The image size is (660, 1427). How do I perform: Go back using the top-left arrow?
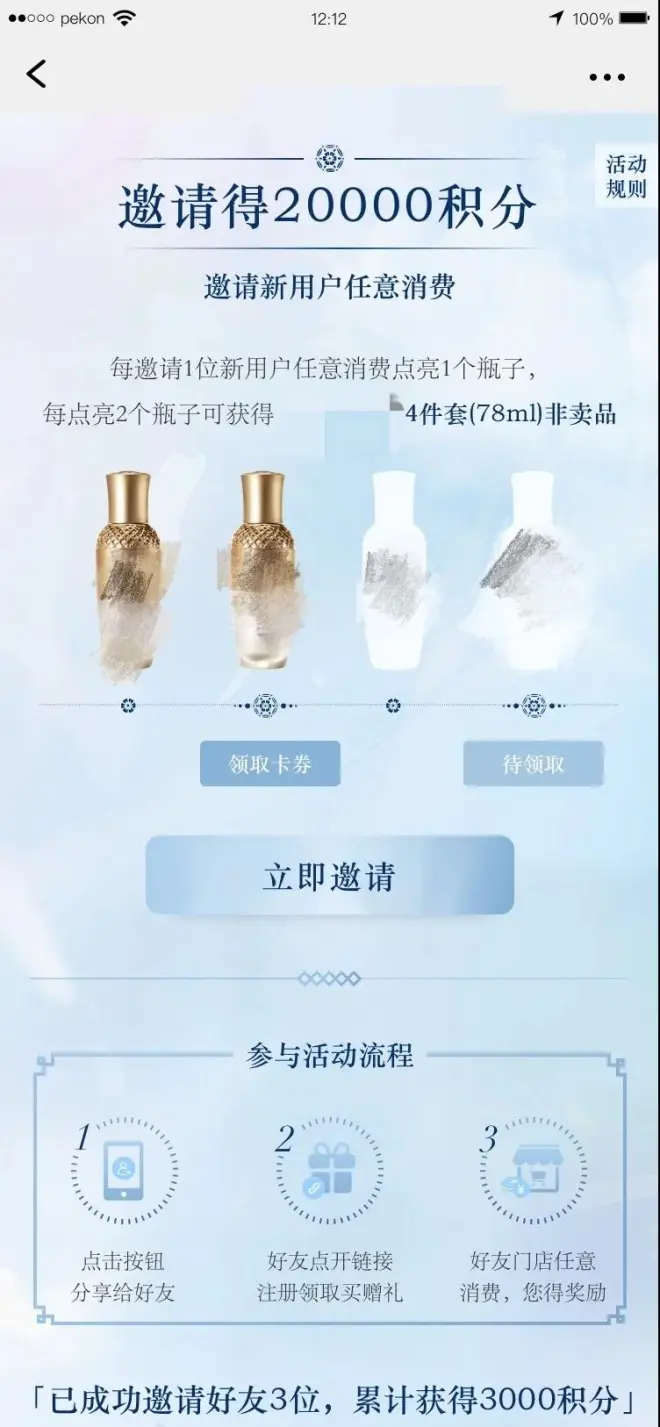click(37, 74)
